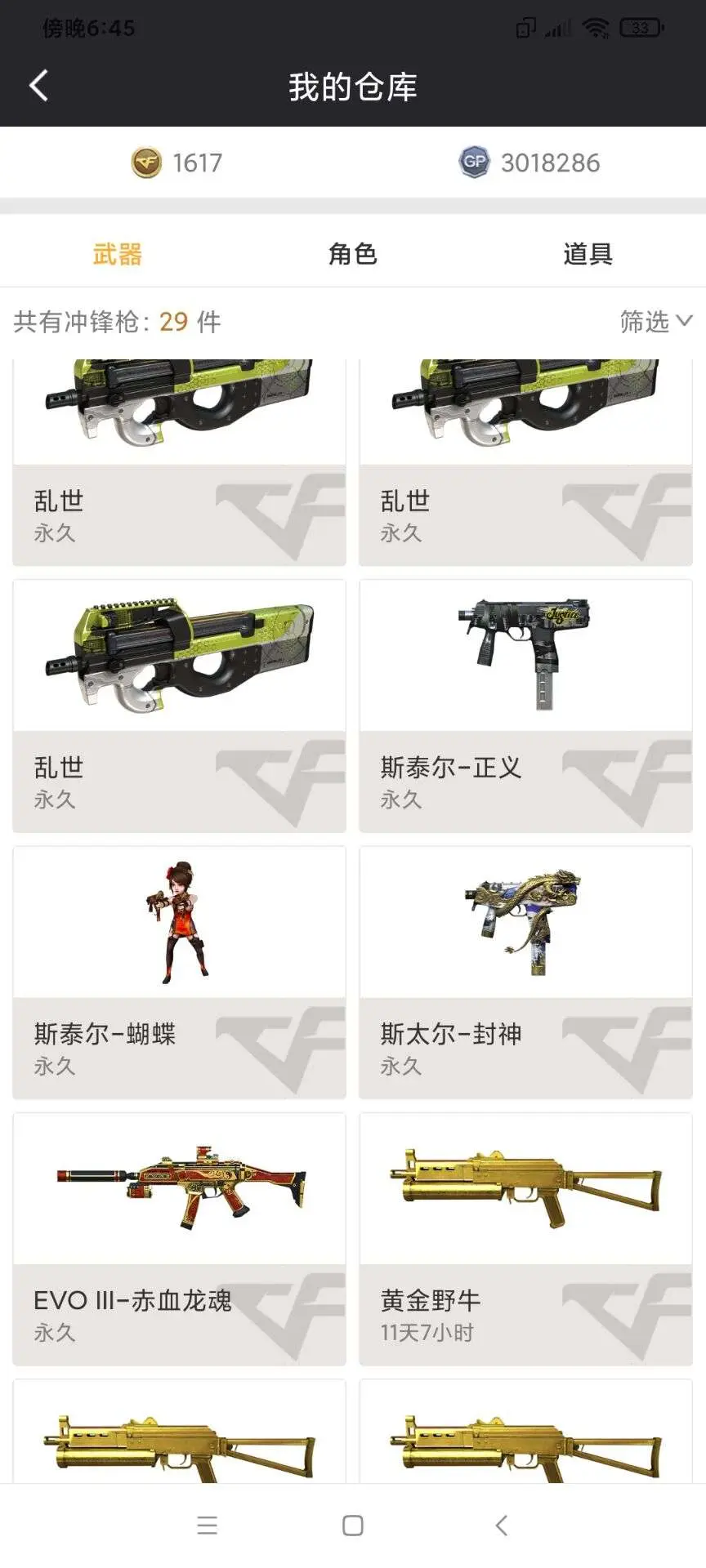Tap the system home button
This screenshot has height=1568, width=706.
pyautogui.click(x=353, y=1526)
